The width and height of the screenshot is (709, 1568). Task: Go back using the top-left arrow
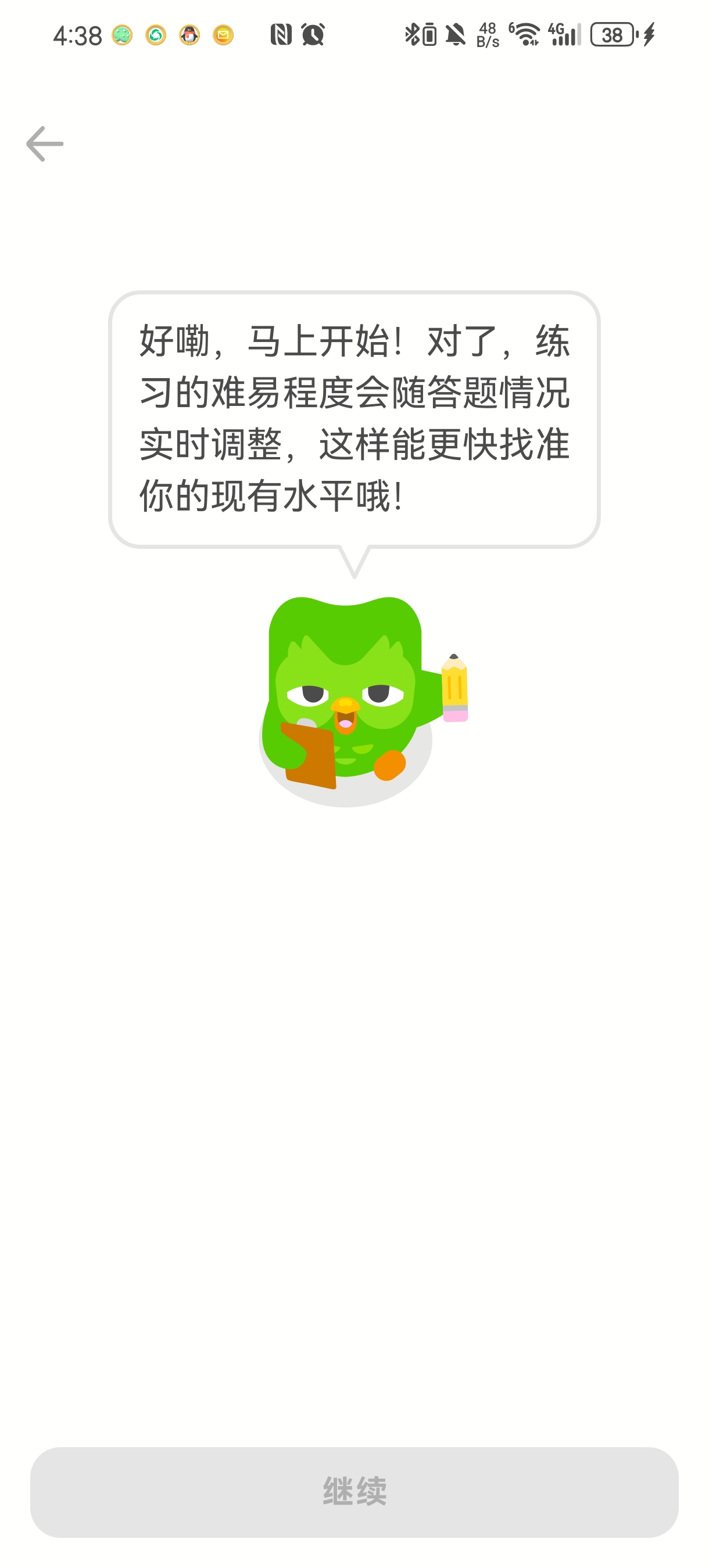click(45, 144)
